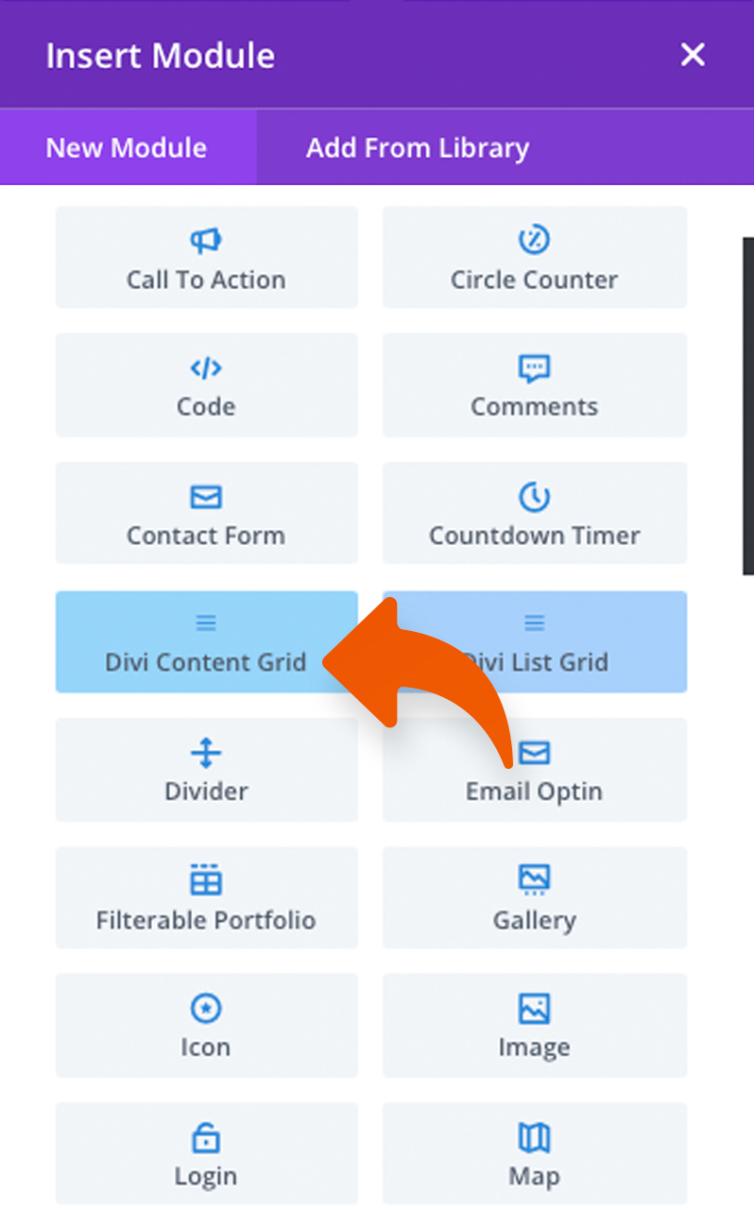This screenshot has width=754, height=1228.
Task: Close the Insert Module dialog
Action: click(692, 55)
